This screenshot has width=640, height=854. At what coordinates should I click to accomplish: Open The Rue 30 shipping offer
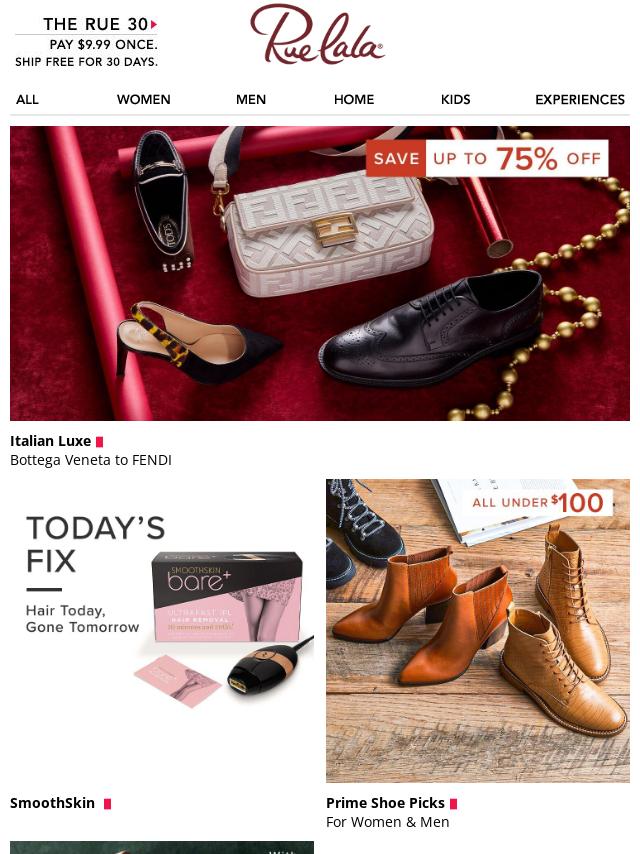coord(86,43)
